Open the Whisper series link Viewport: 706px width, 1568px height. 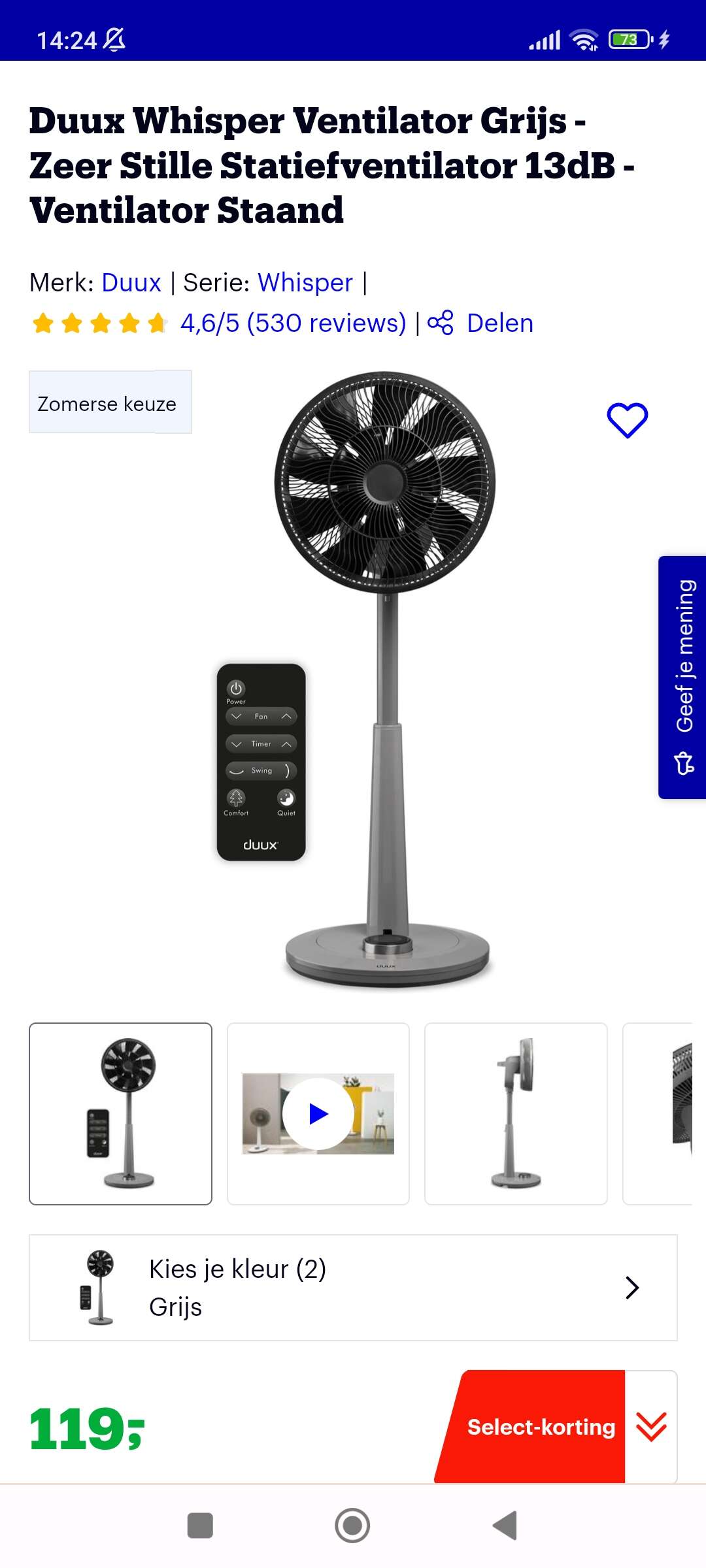[305, 283]
